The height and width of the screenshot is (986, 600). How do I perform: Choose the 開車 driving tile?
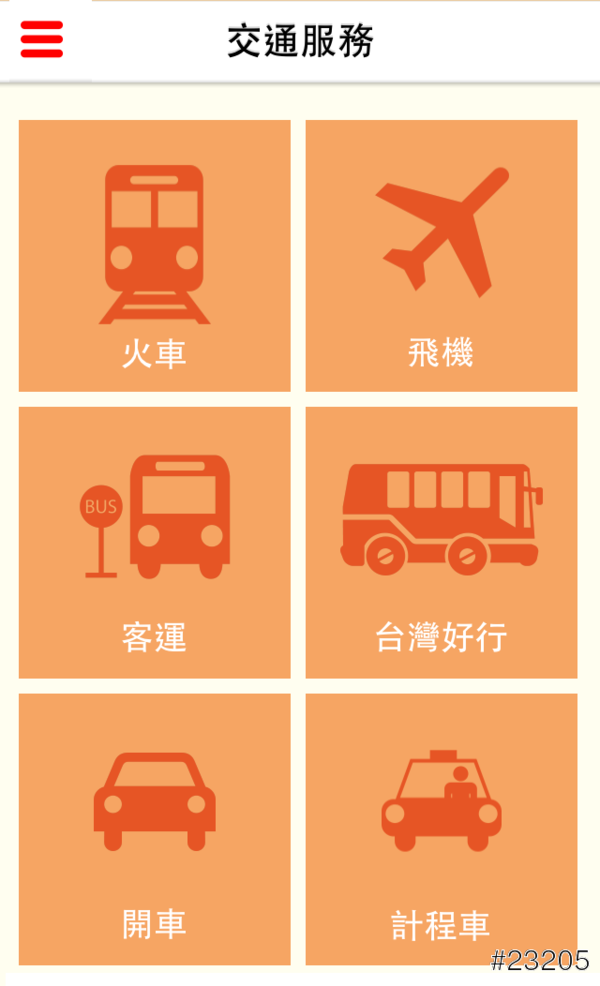[154, 829]
